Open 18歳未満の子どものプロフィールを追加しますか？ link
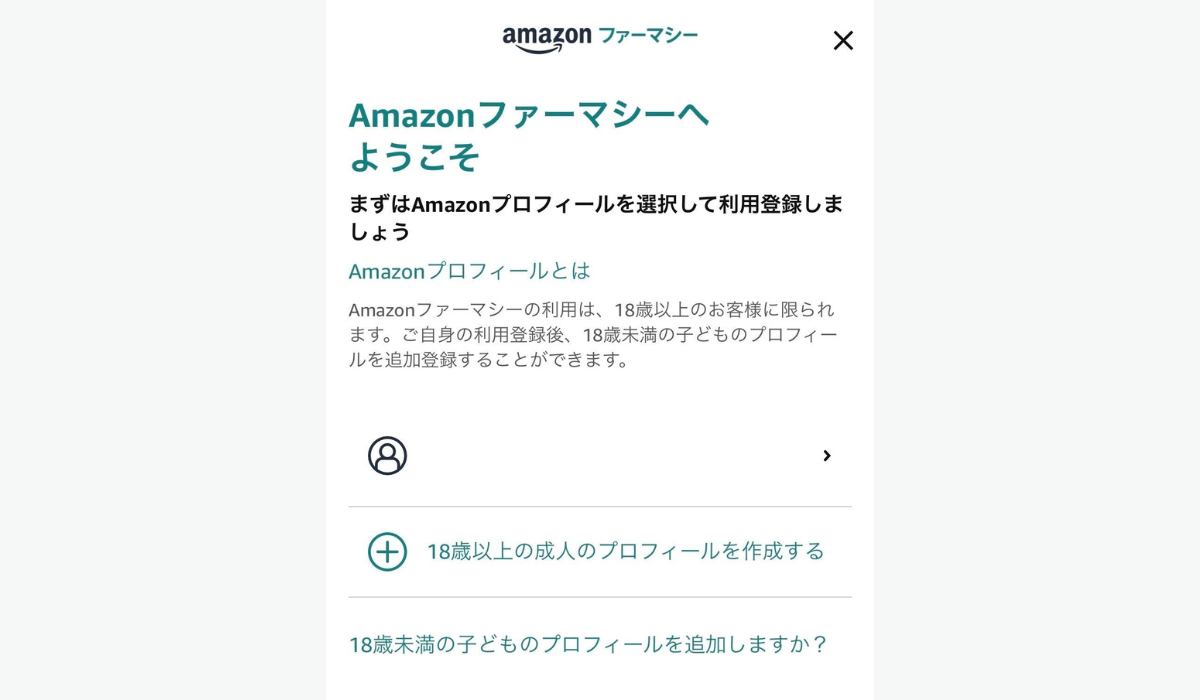 (x=588, y=644)
